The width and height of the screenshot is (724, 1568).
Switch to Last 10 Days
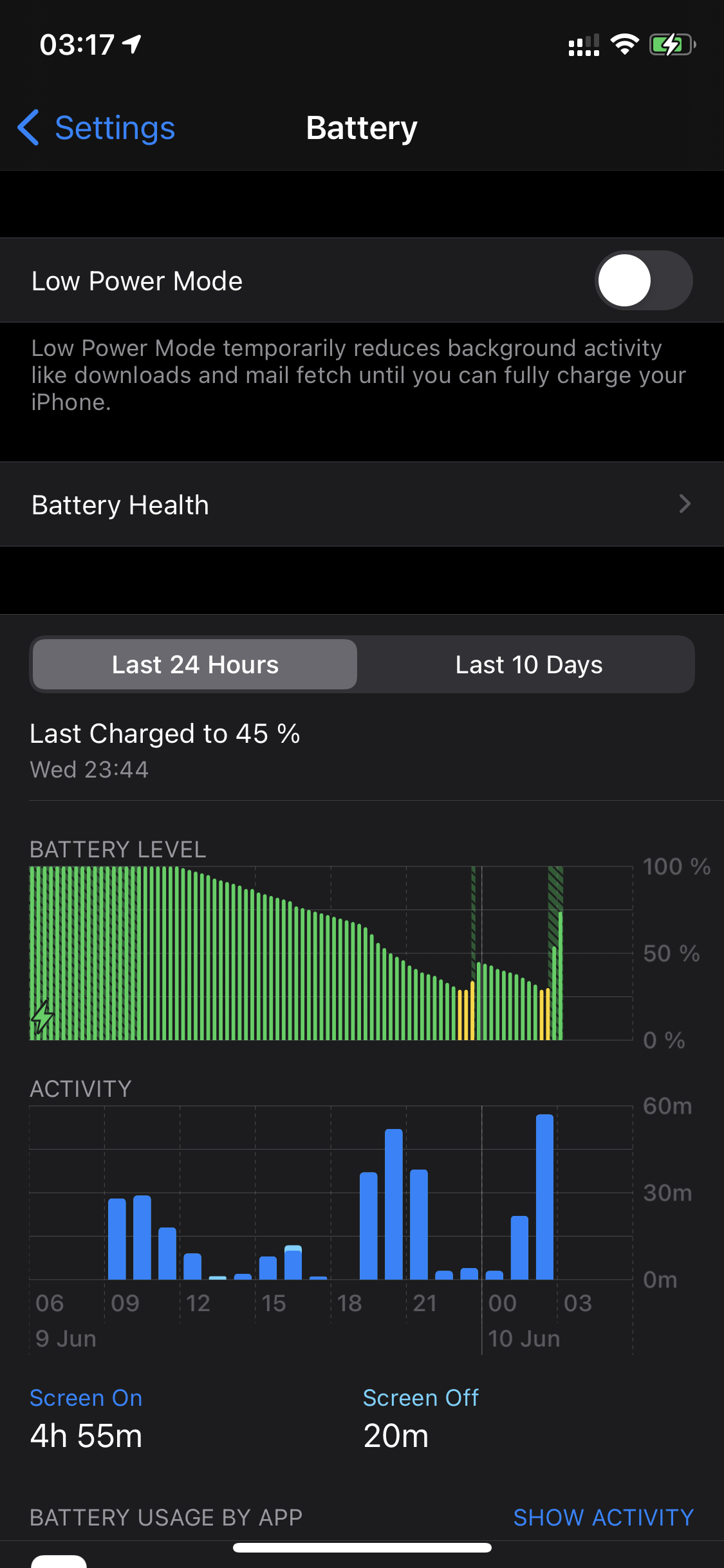pos(528,664)
